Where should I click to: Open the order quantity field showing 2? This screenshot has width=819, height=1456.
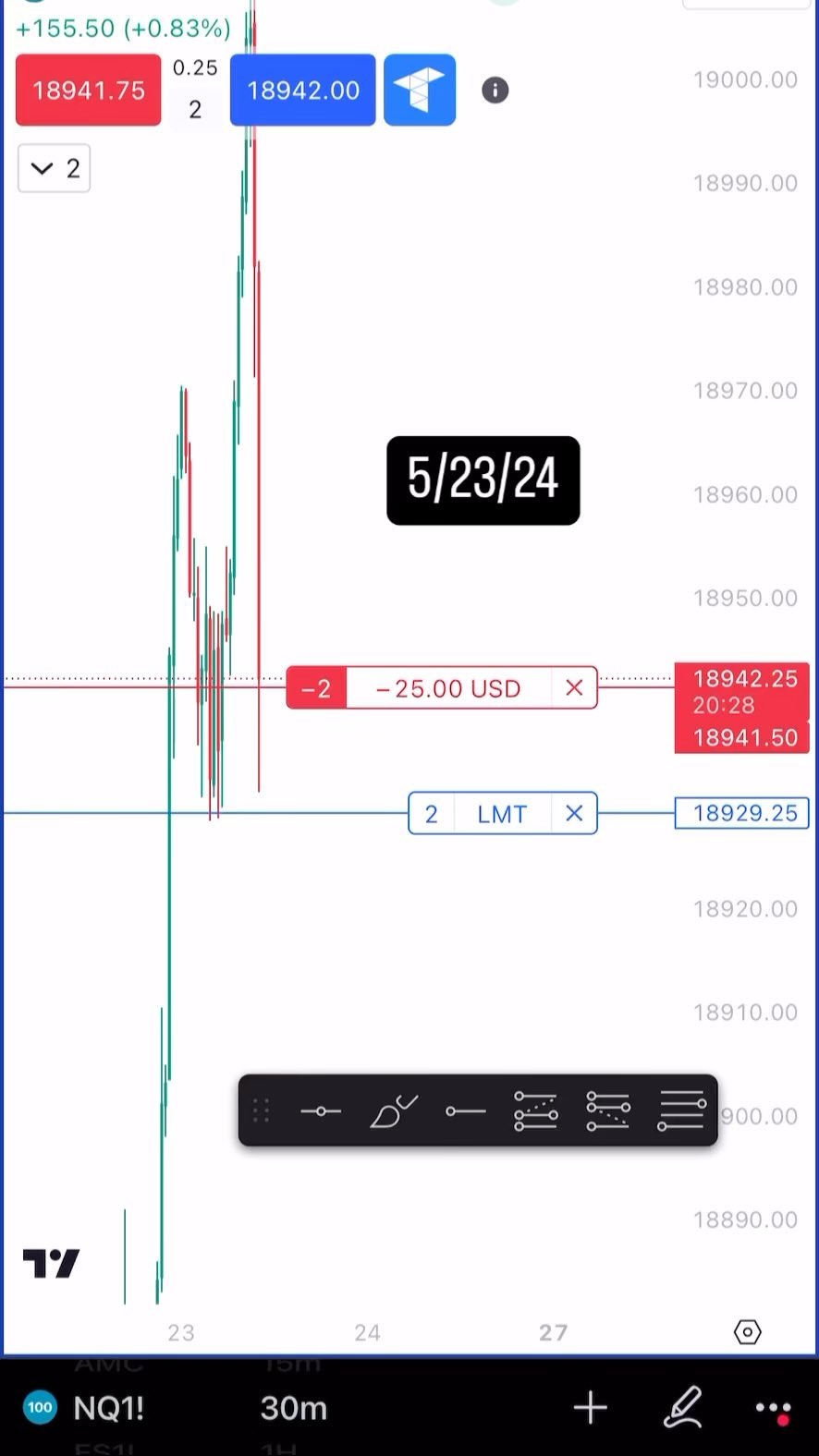195,110
